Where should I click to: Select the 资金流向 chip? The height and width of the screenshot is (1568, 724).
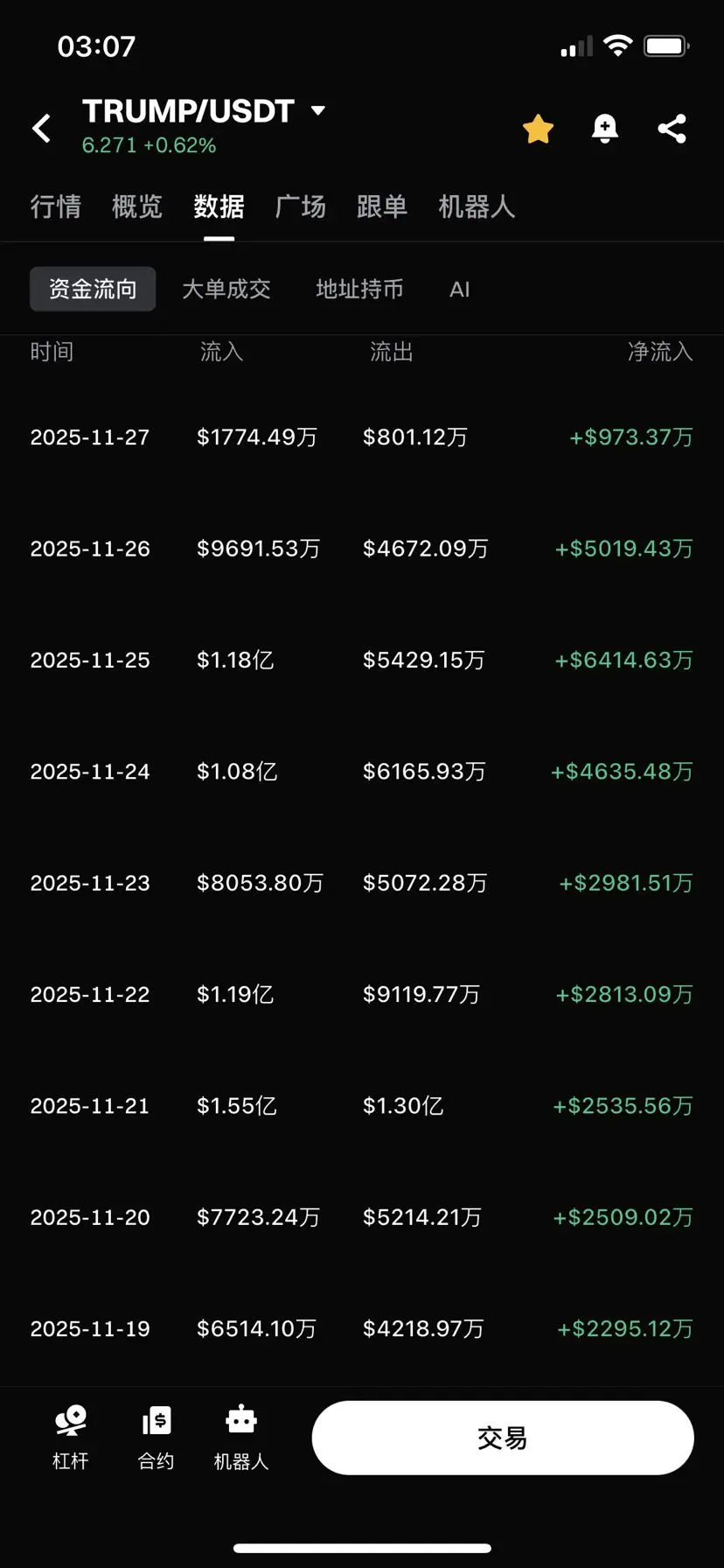[93, 289]
